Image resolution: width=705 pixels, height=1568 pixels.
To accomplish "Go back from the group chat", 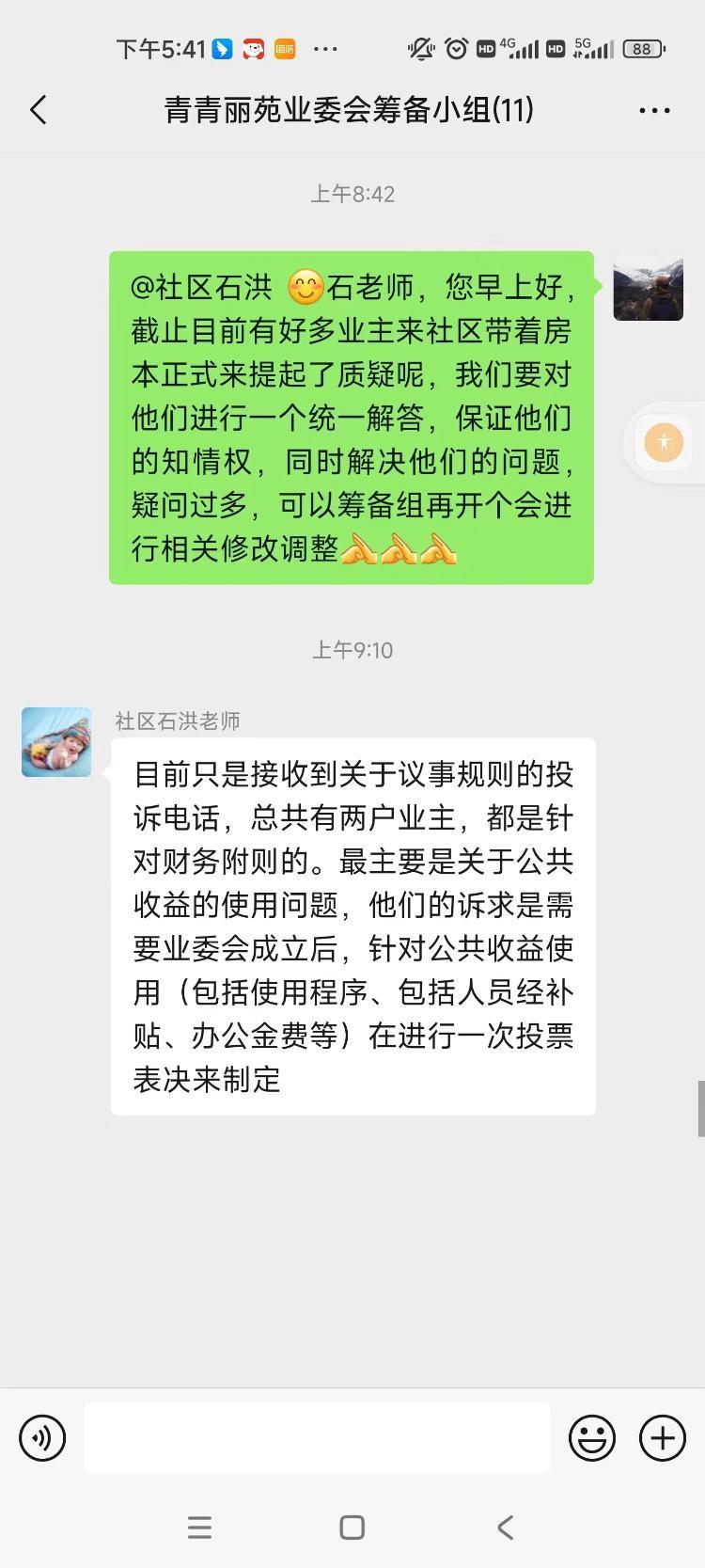I will [x=39, y=110].
